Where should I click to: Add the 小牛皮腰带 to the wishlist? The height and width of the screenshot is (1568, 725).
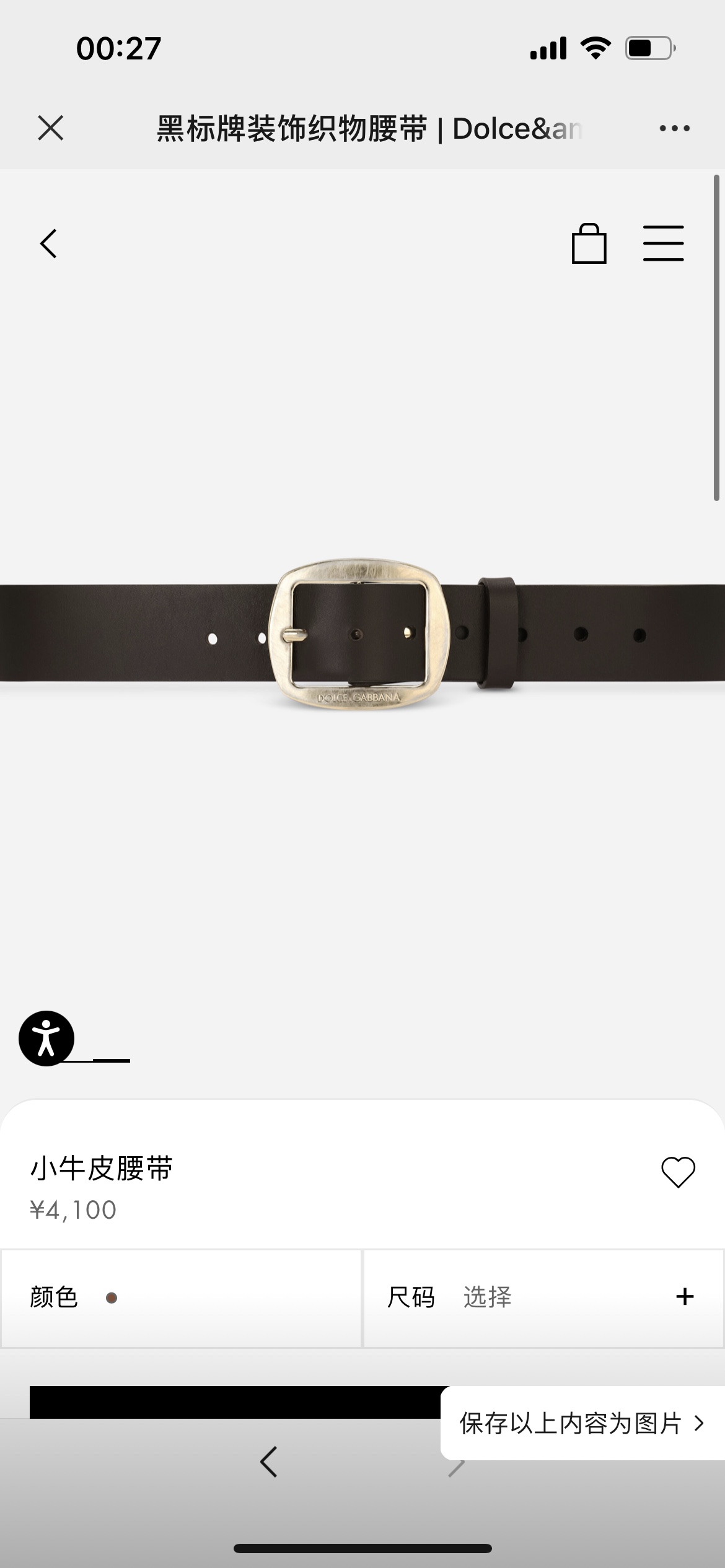678,1172
